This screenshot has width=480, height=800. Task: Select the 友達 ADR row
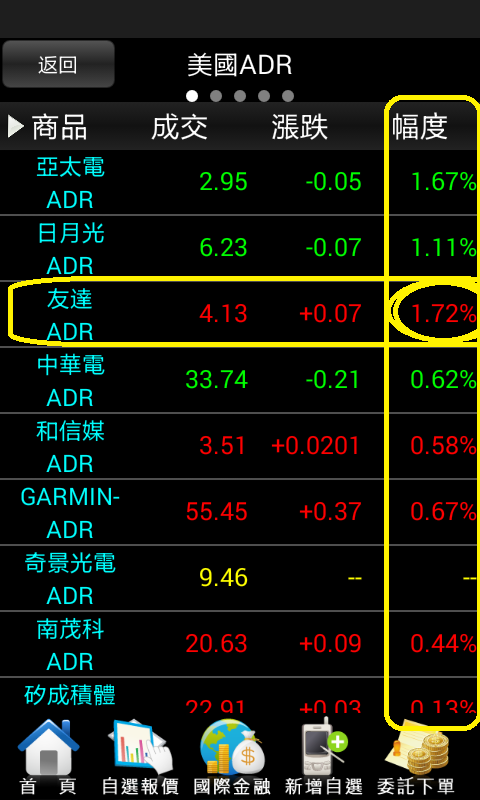point(240,314)
